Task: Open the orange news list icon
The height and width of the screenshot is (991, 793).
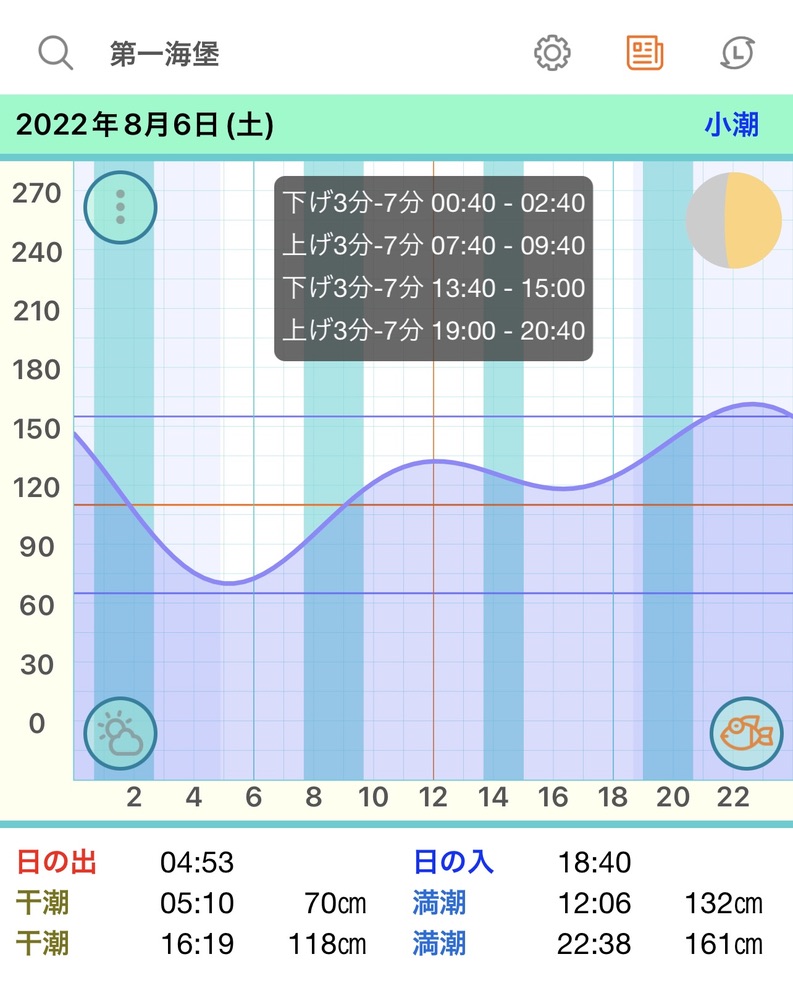Action: (x=645, y=52)
